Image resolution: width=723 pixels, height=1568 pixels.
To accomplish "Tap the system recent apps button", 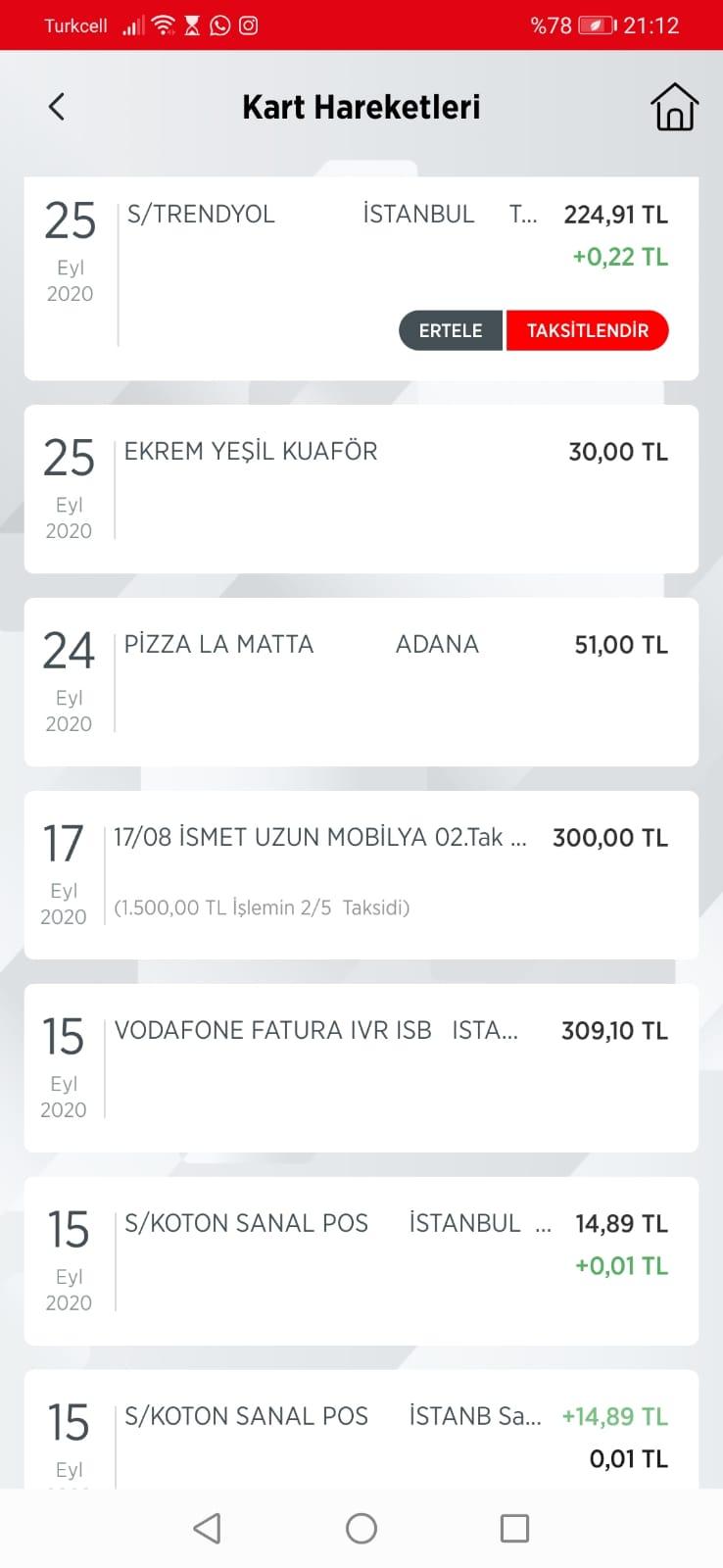I will point(514,1529).
